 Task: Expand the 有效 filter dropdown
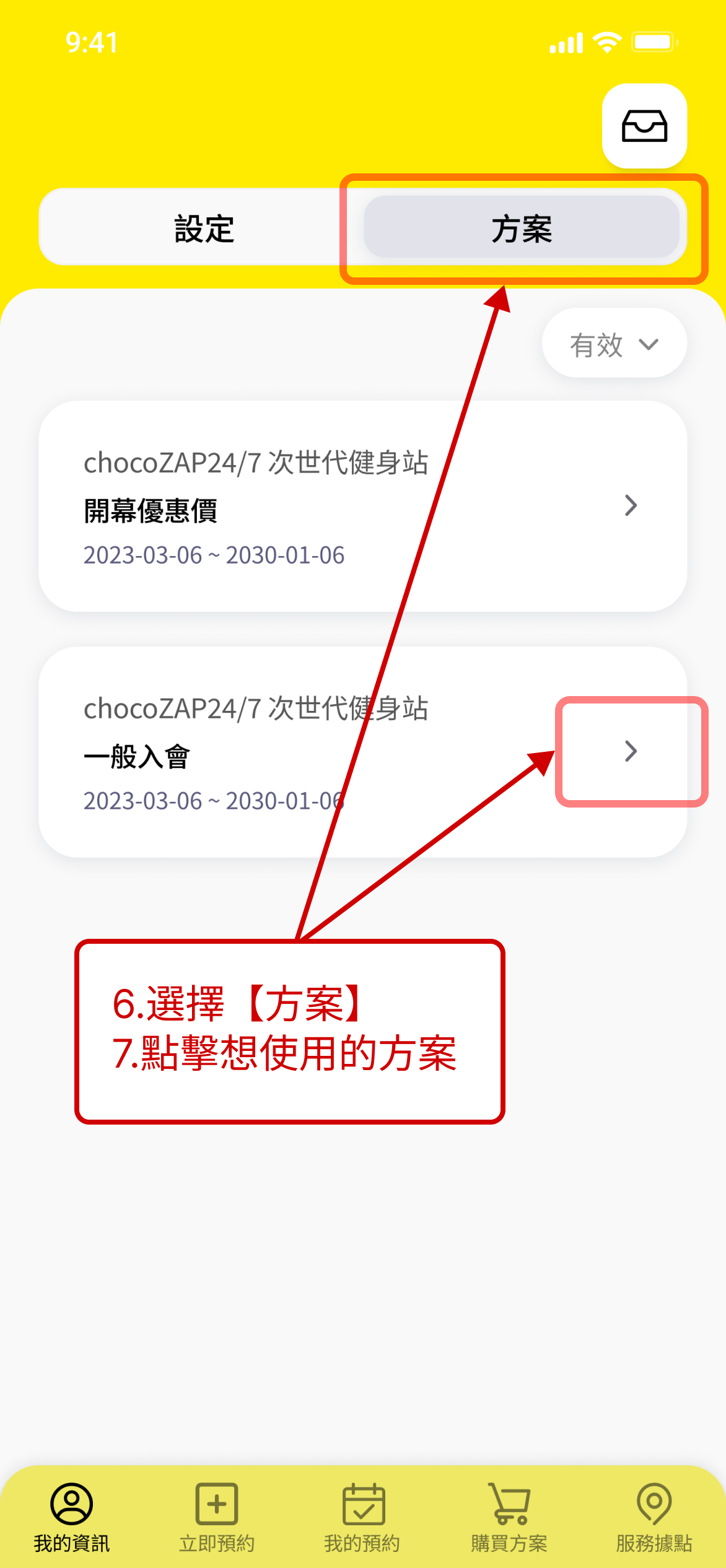[x=614, y=343]
